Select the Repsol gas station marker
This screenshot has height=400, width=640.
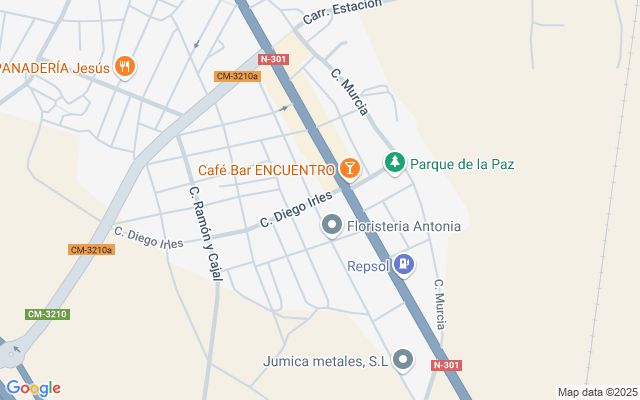pyautogui.click(x=404, y=265)
